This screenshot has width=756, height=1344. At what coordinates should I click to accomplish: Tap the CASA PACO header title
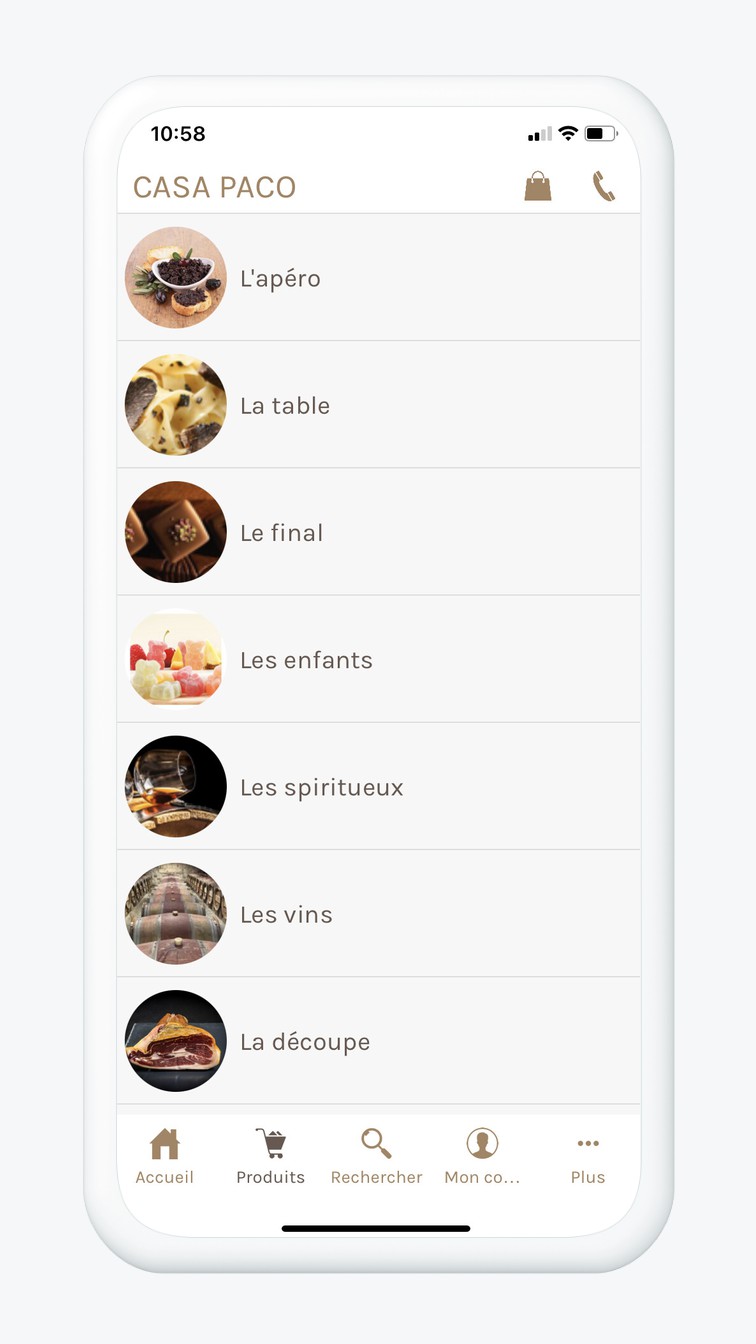tap(213, 187)
